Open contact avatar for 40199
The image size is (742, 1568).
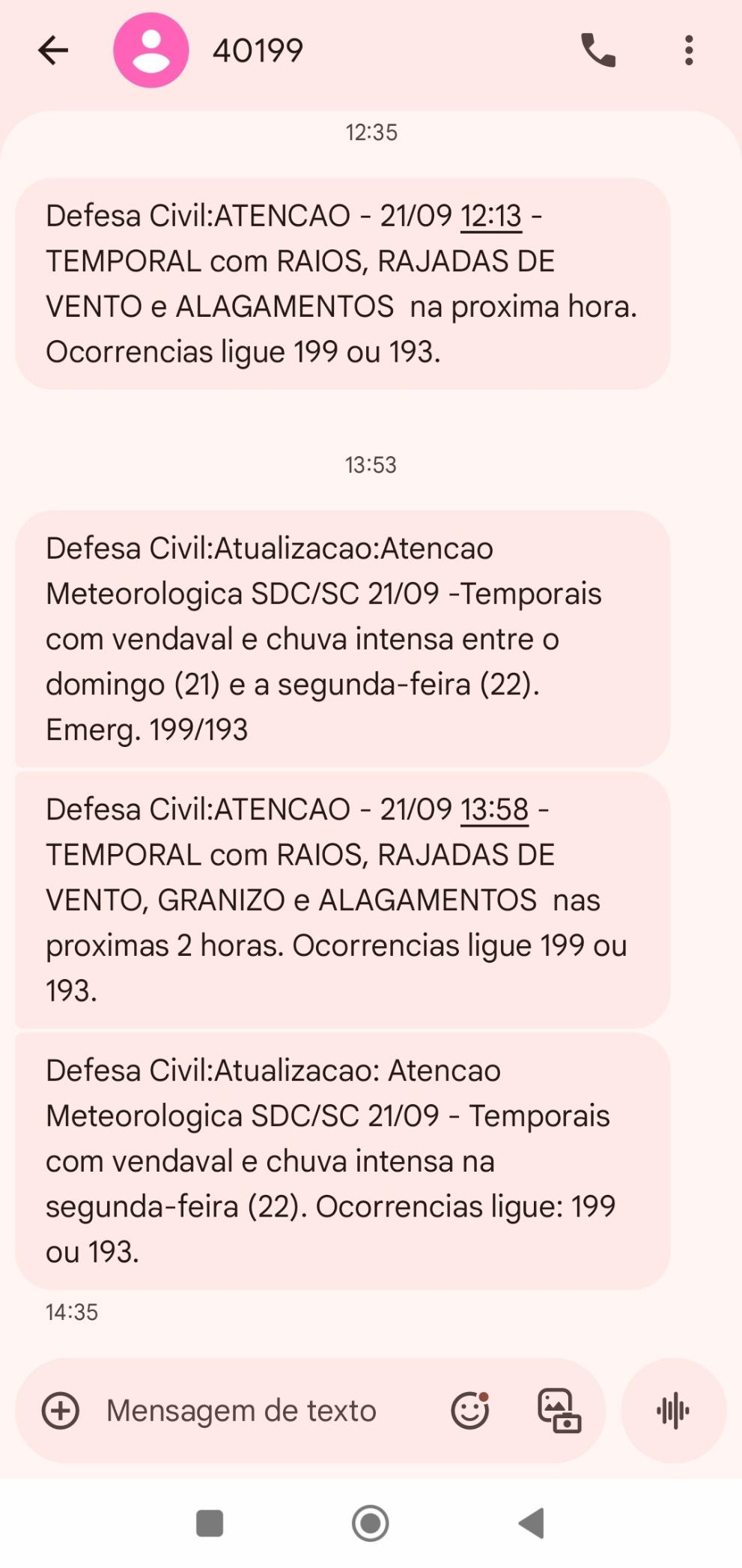click(x=150, y=51)
